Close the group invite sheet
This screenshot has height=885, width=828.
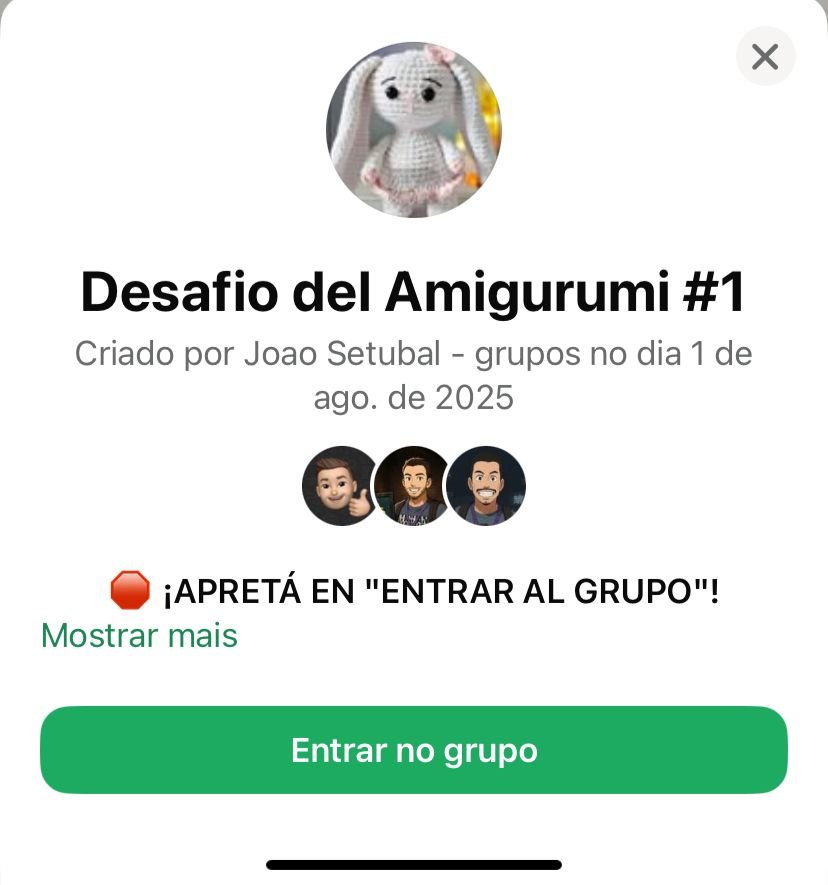(765, 57)
